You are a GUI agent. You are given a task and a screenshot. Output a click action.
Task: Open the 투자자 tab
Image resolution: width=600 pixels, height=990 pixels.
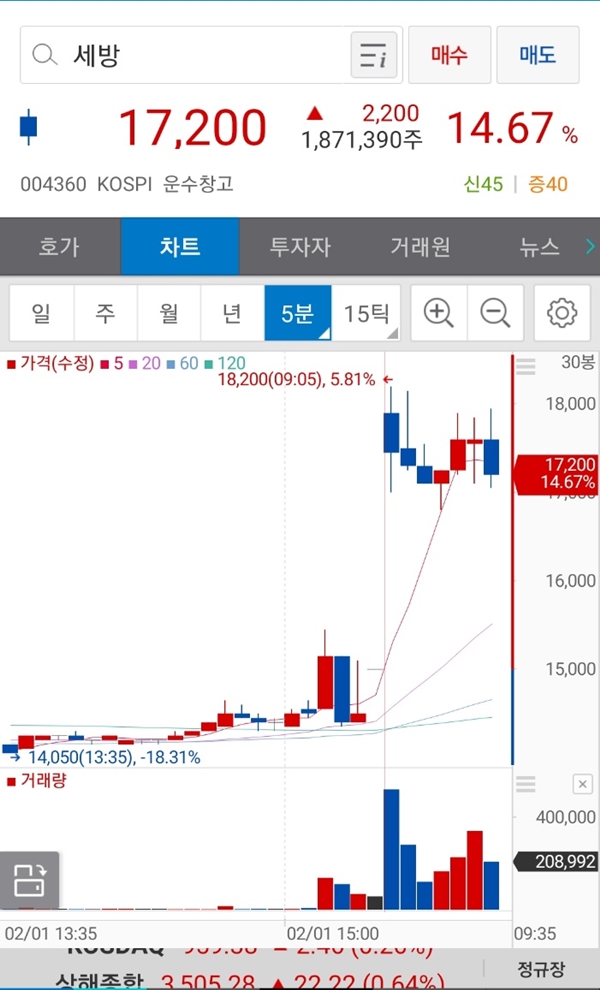click(x=300, y=246)
